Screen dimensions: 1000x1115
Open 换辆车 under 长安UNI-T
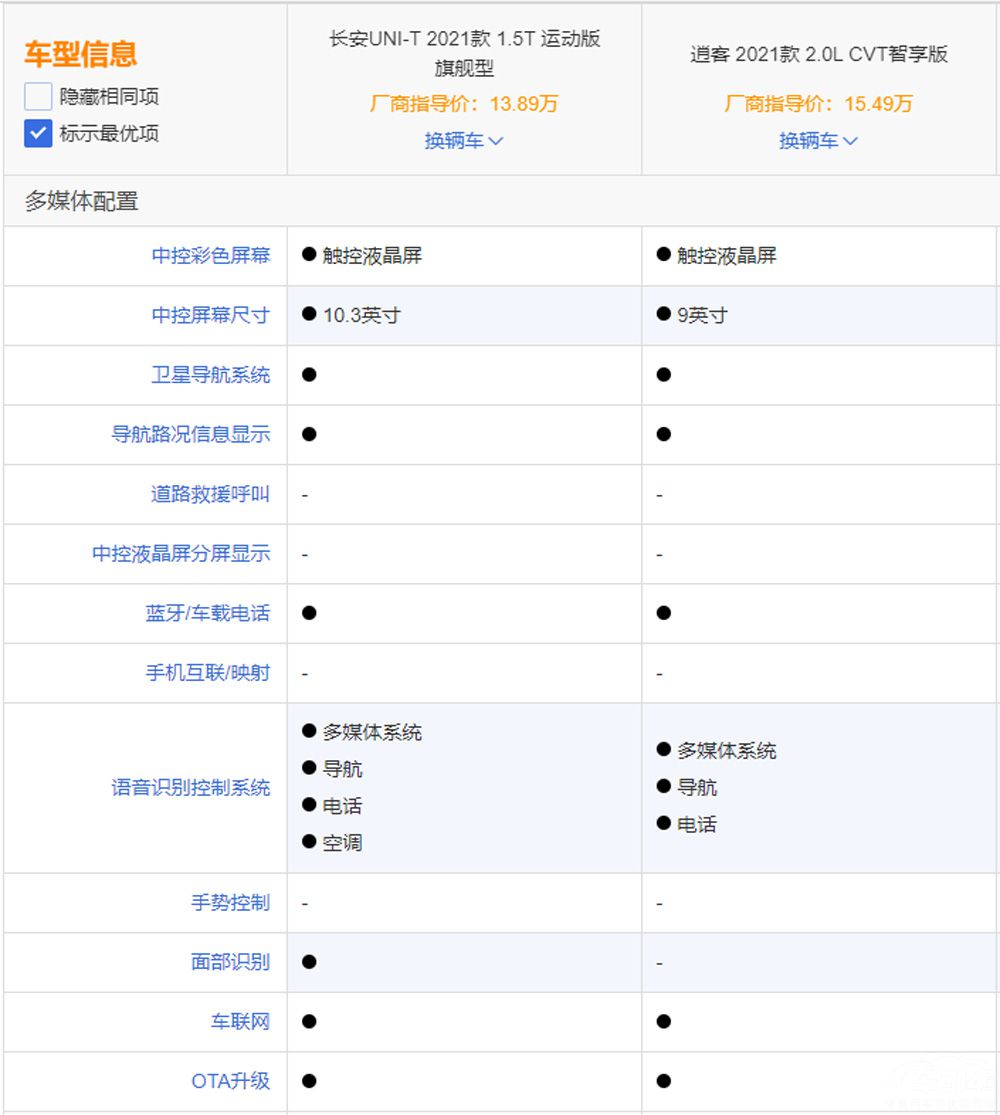point(463,141)
